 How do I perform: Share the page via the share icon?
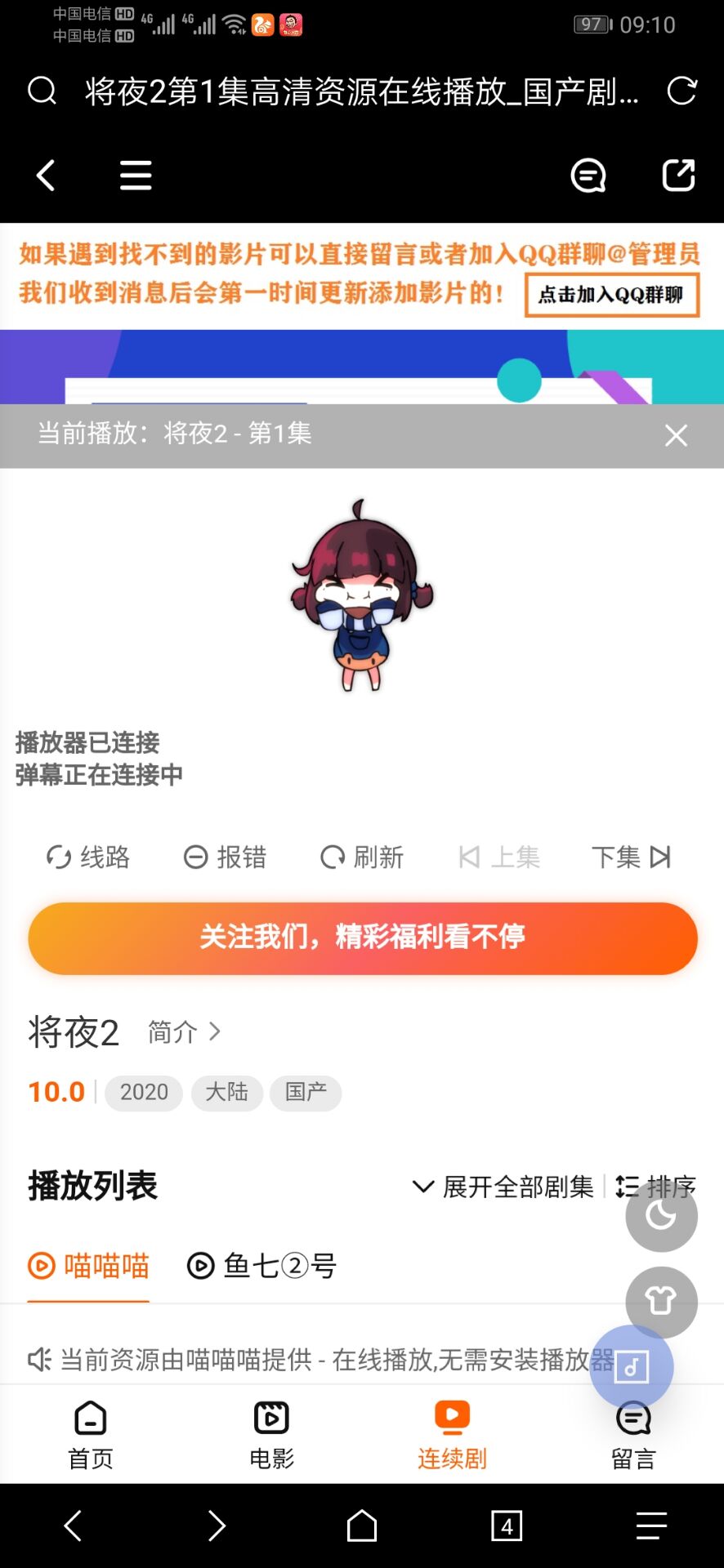(x=677, y=175)
